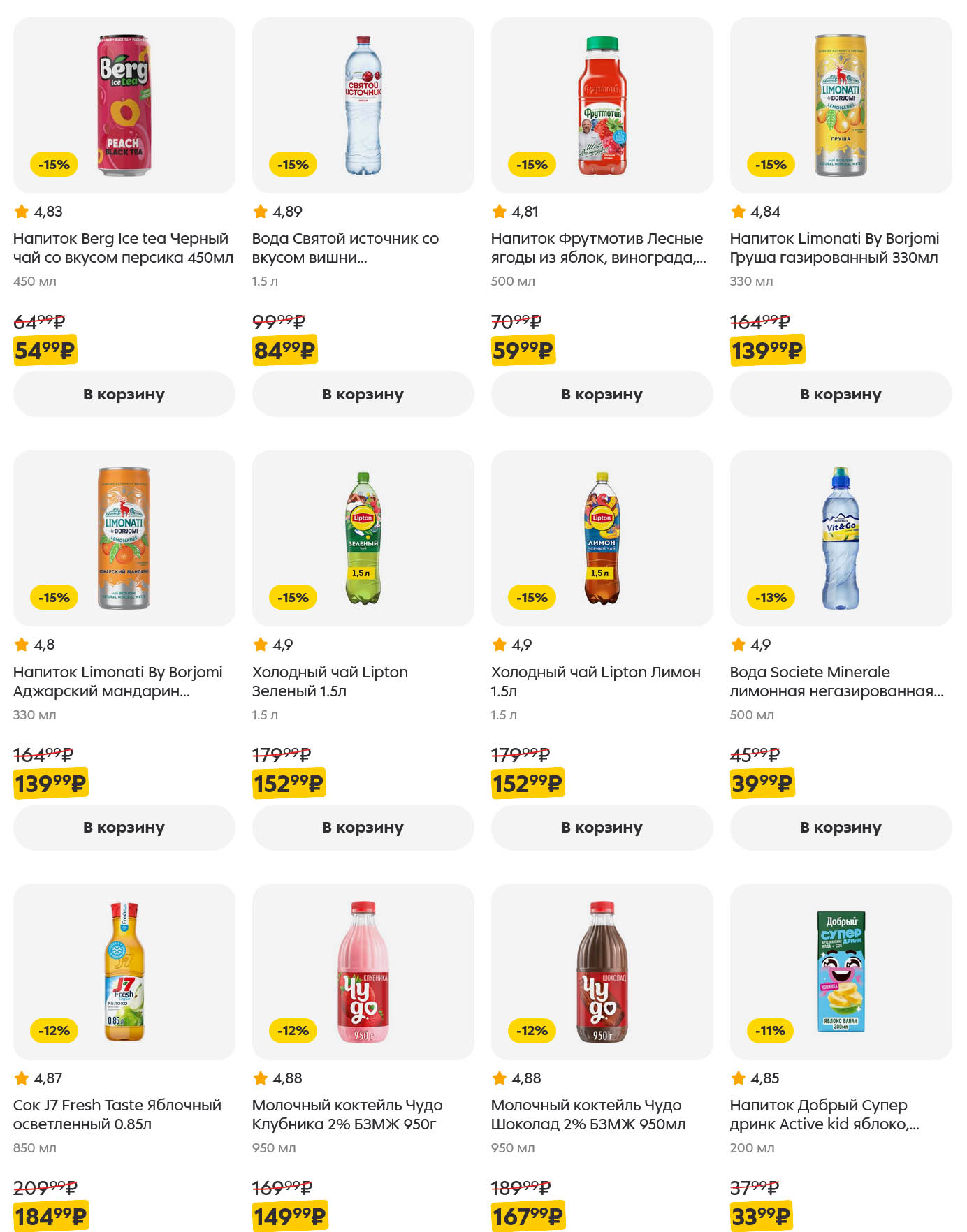Add Святой источник cherry water to cart
Image resolution: width=967 pixels, height=1232 pixels.
363,394
